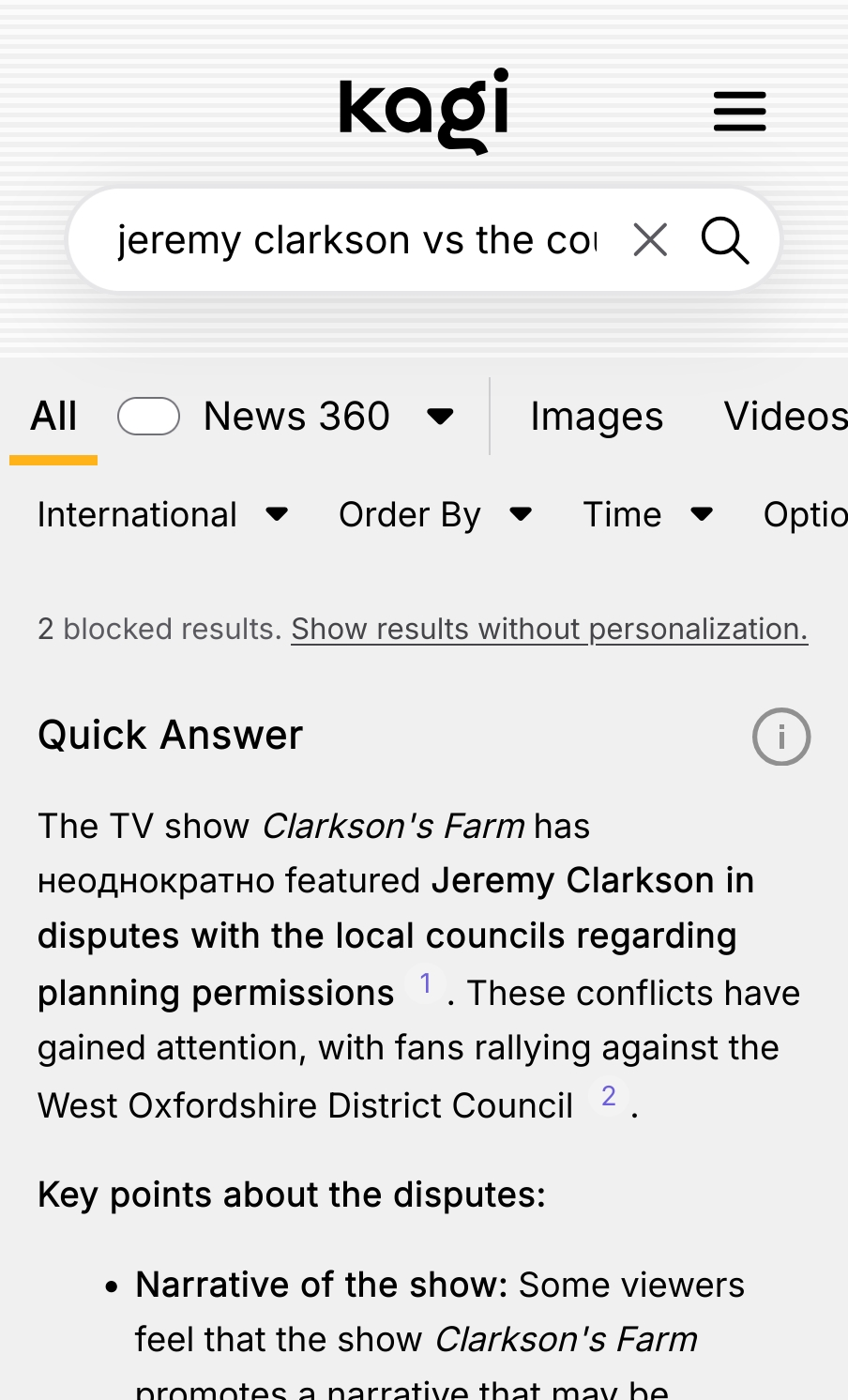Open the Order By dropdown

pyautogui.click(x=435, y=514)
